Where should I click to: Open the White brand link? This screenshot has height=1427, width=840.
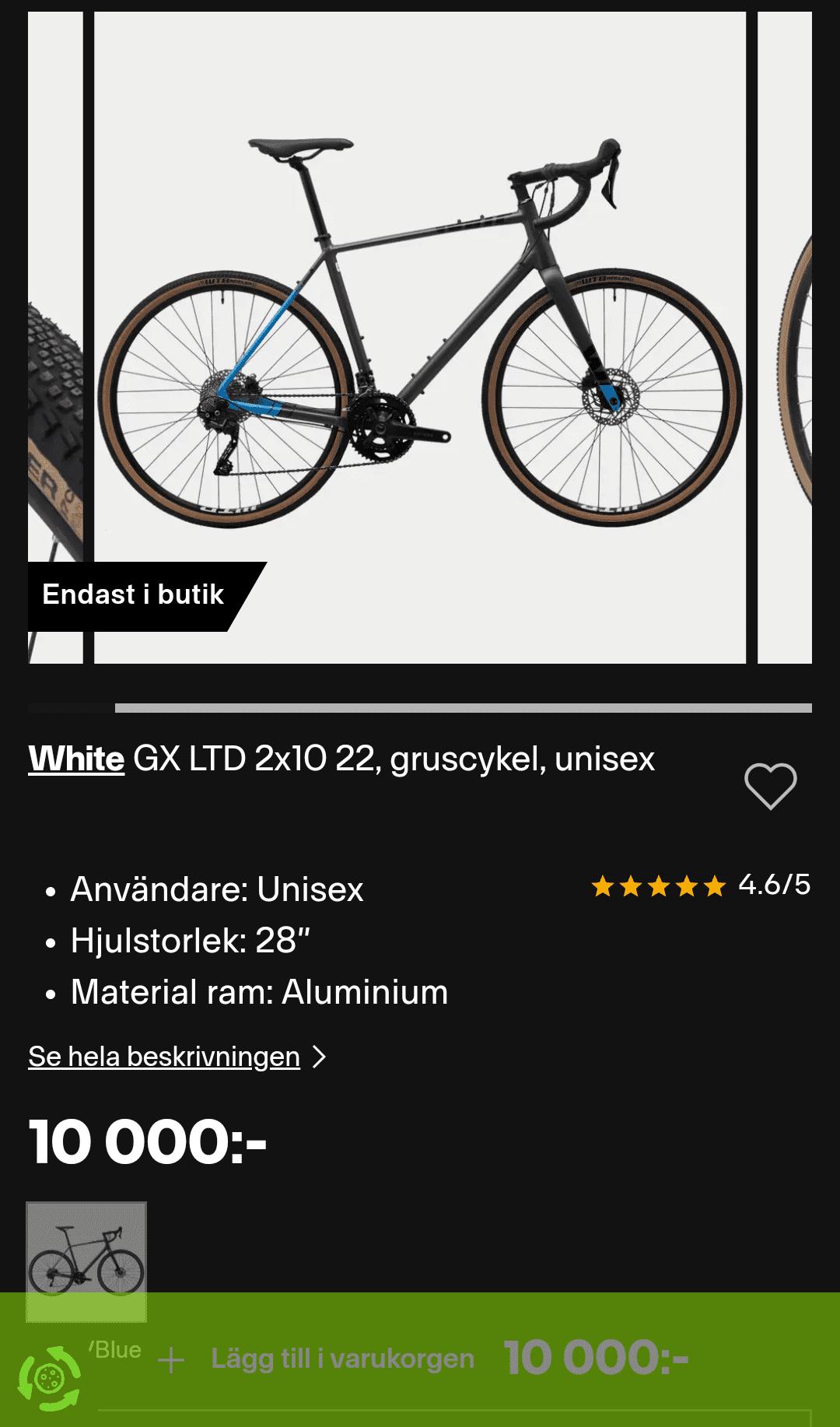(x=76, y=759)
